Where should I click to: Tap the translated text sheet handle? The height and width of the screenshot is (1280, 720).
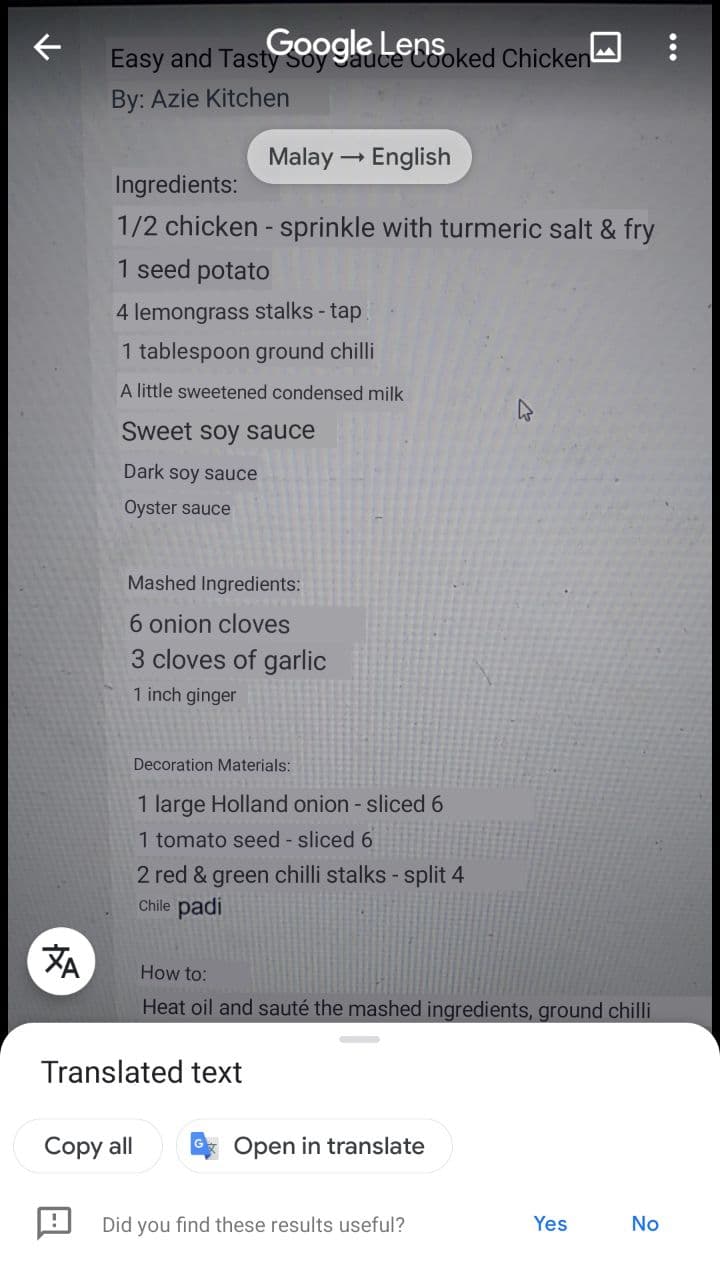click(x=360, y=1040)
